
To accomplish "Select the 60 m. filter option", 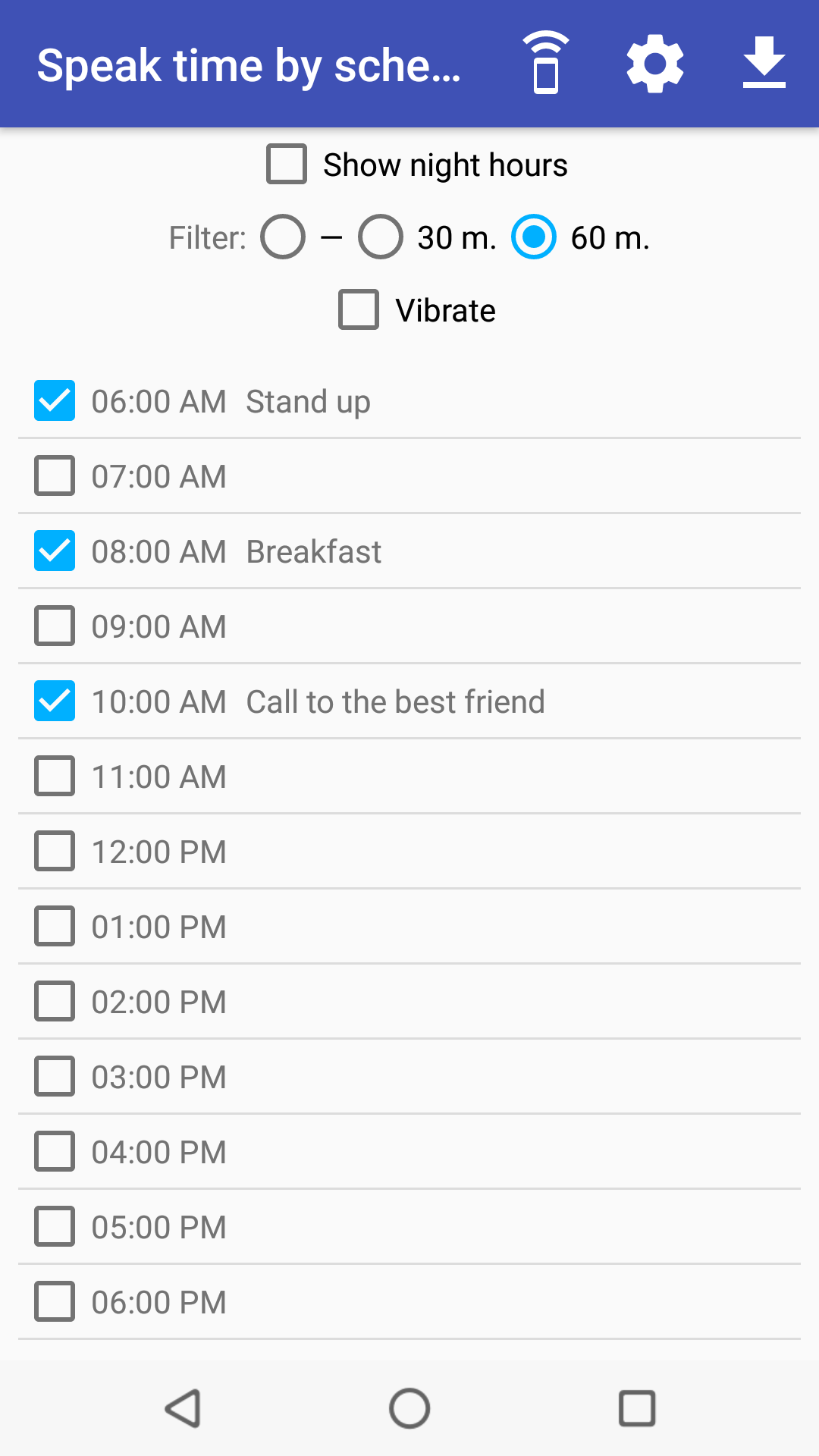I will [x=534, y=237].
